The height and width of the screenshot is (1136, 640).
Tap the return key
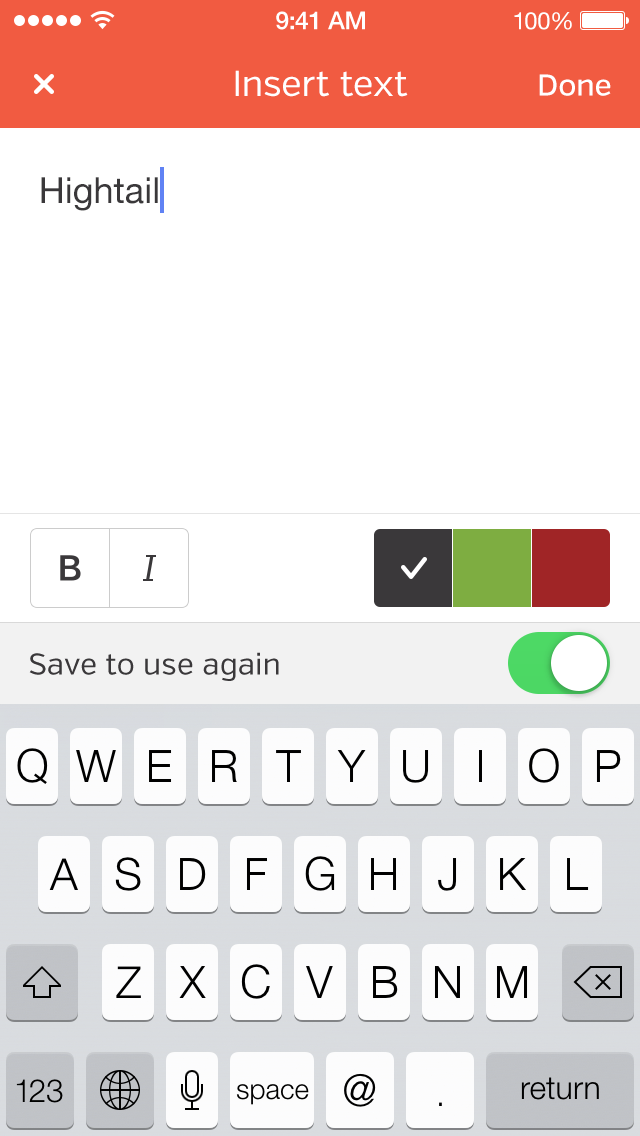coord(559,1089)
